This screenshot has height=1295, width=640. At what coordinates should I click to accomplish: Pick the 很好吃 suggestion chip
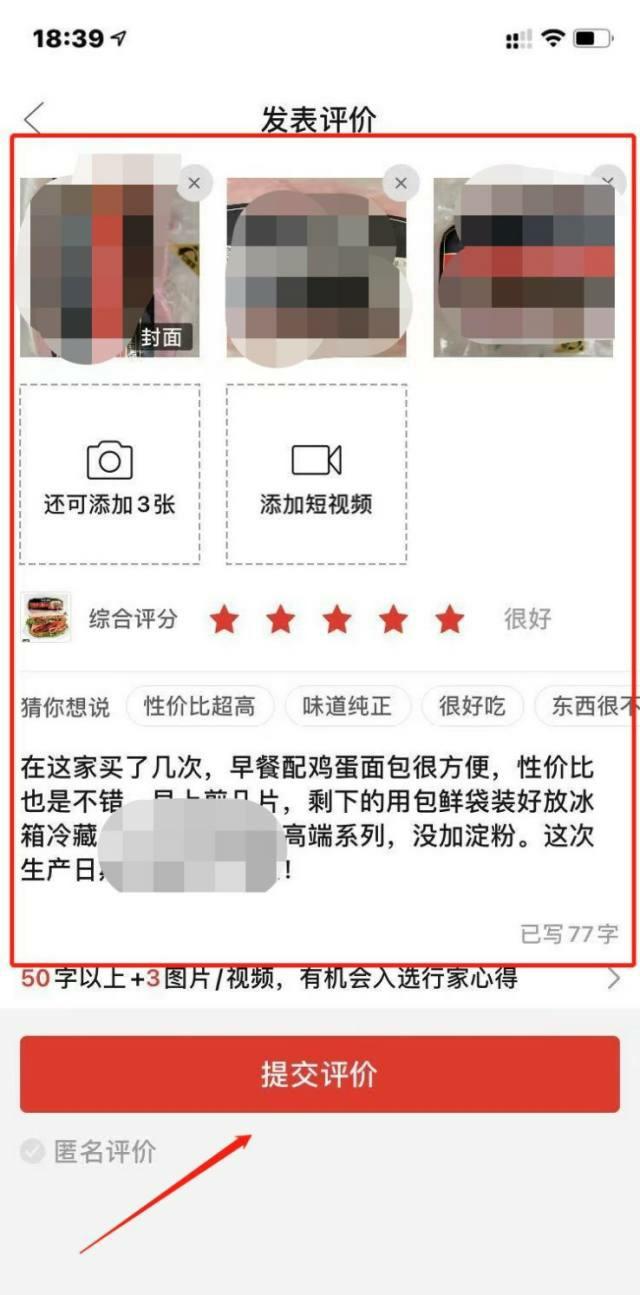pos(472,707)
